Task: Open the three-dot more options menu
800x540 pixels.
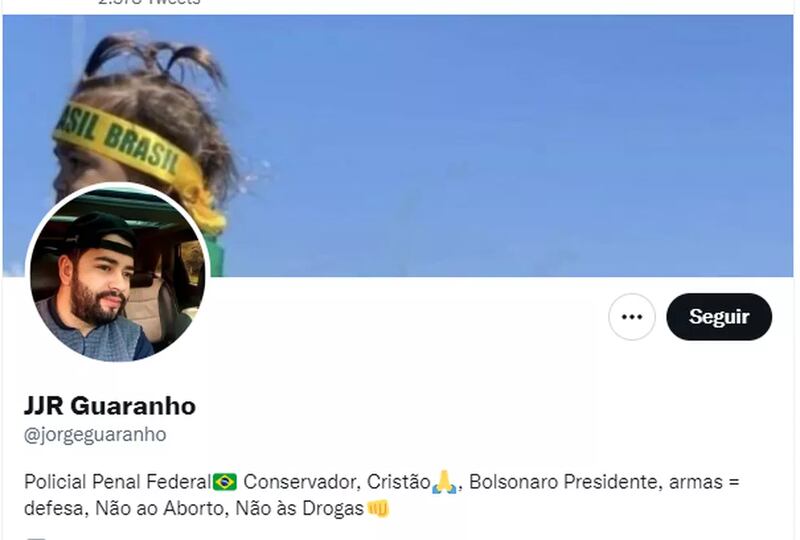Action: 632,317
